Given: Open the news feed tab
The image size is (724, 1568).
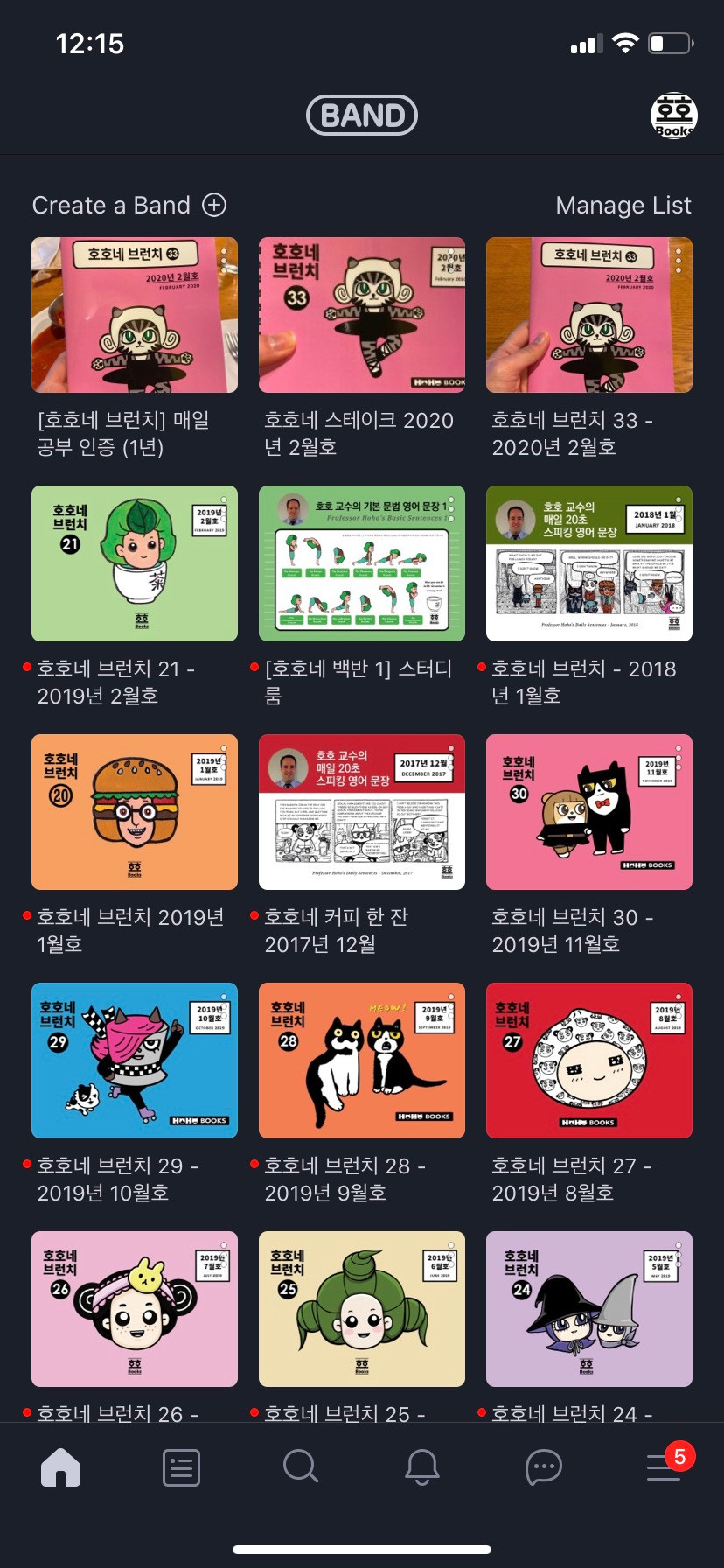Looking at the screenshot, I should [x=181, y=1467].
